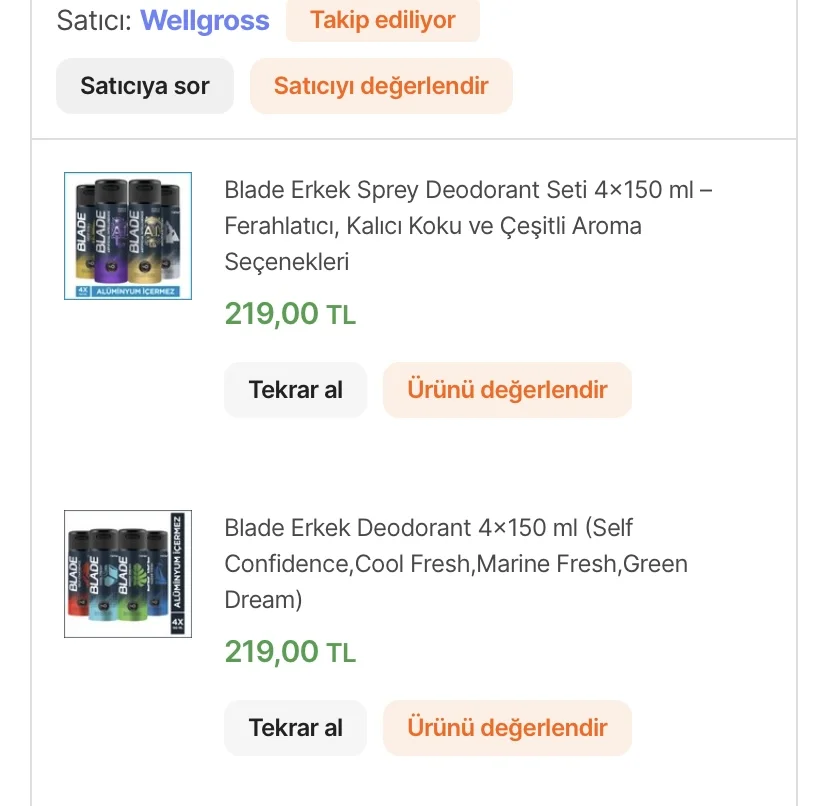This screenshot has width=828, height=806.
Task: Ask the seller via Satıcıya sor
Action: 145,86
